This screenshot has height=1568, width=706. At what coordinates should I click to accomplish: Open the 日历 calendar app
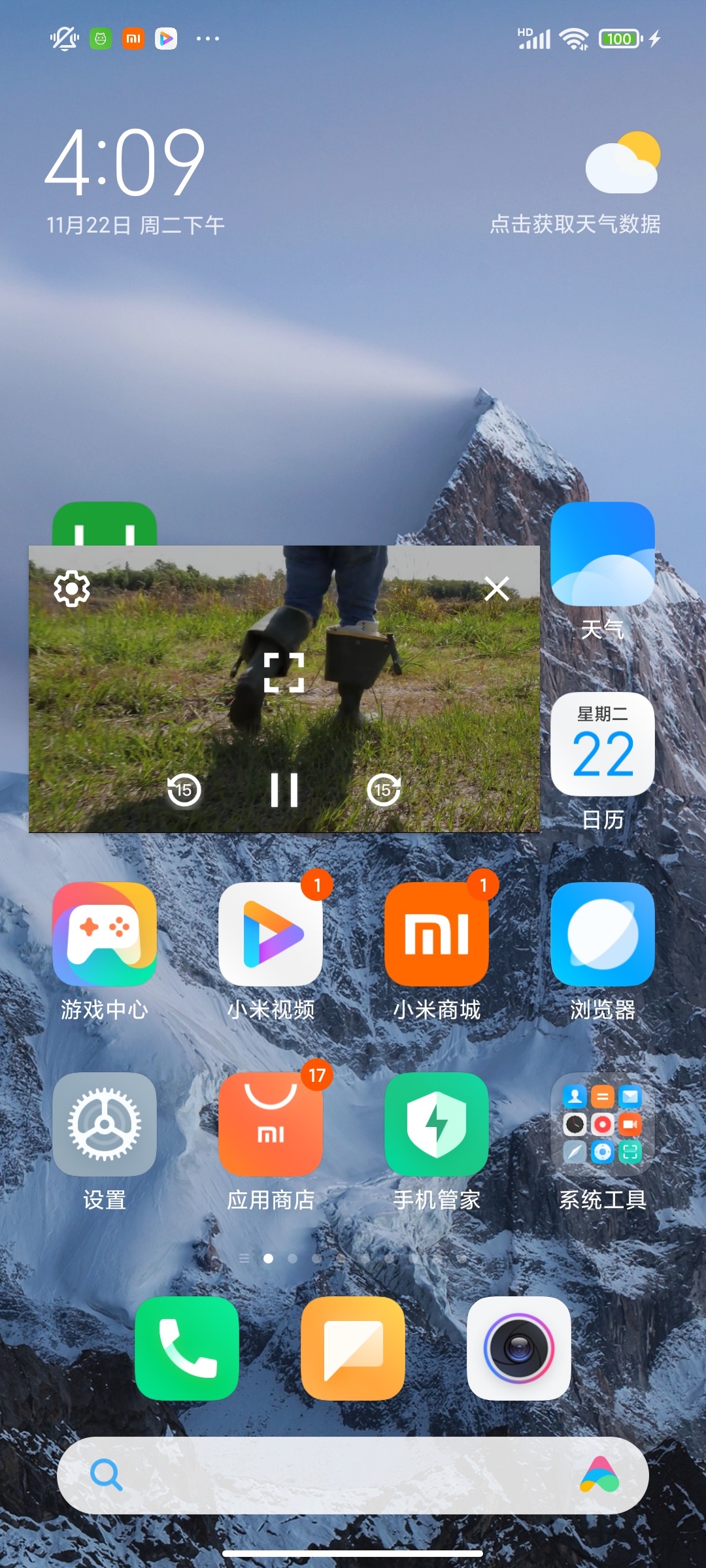pos(602,744)
